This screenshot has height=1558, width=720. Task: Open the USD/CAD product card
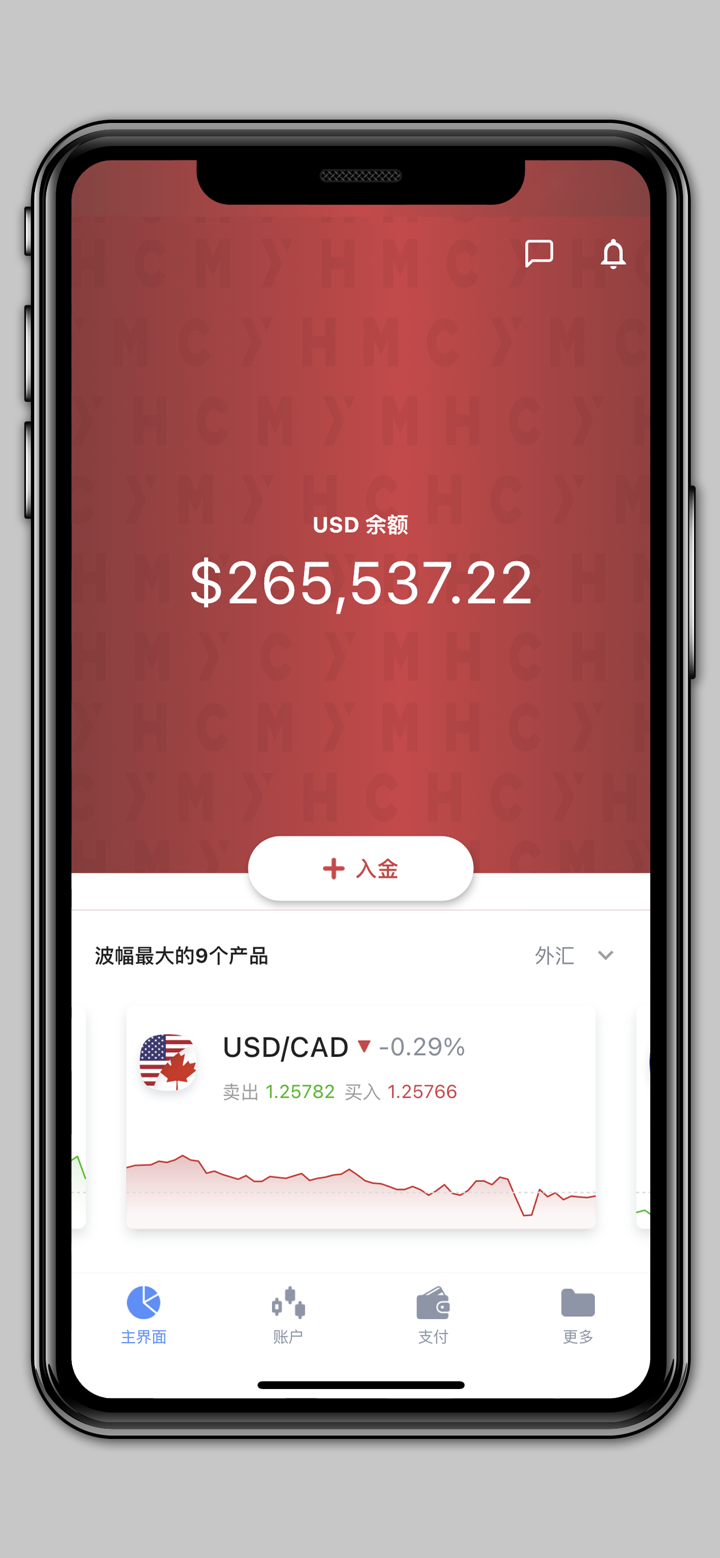point(361,1117)
